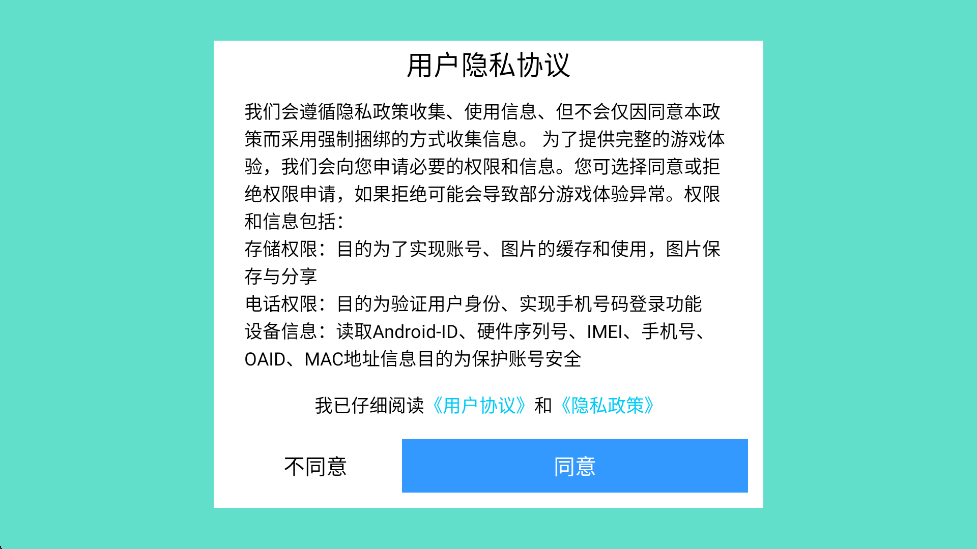Open the 《用户协议》 user agreement link
Screen dimensions: 977x549
[x=479, y=406]
